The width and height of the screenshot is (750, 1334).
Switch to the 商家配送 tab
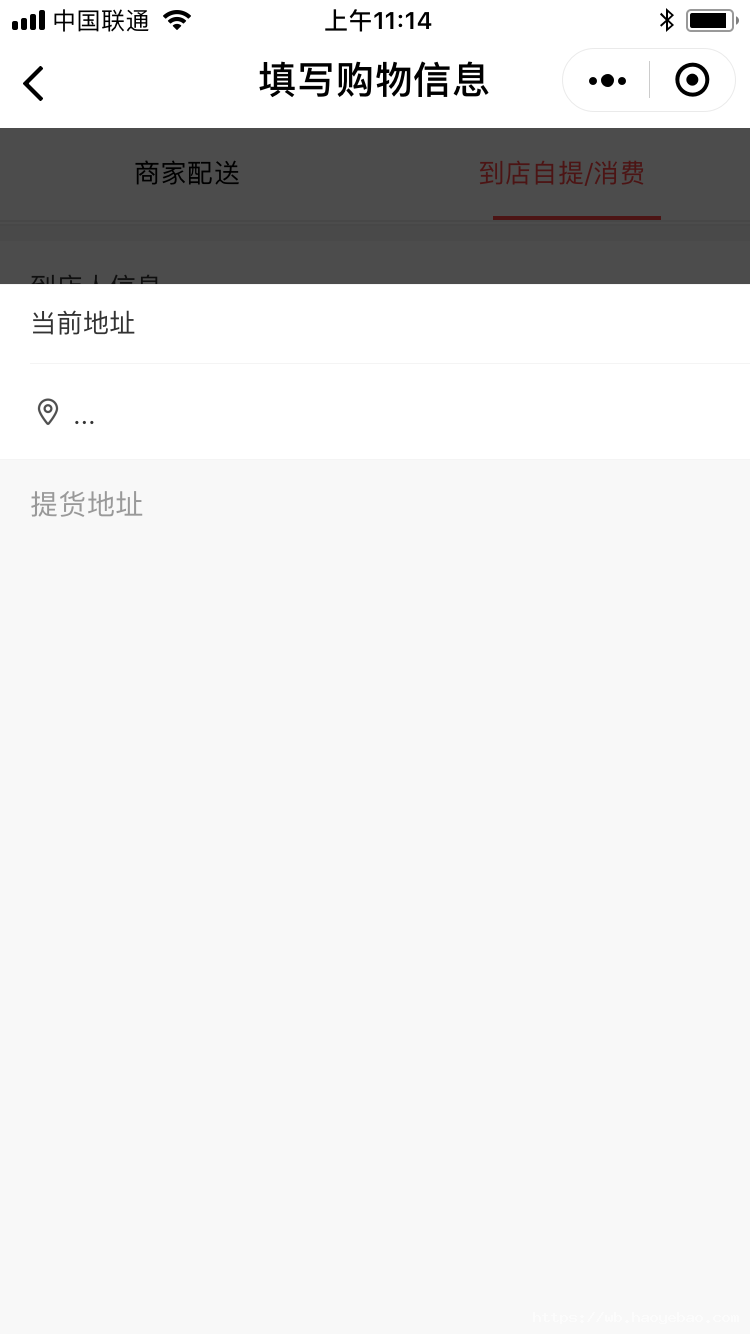tap(187, 174)
